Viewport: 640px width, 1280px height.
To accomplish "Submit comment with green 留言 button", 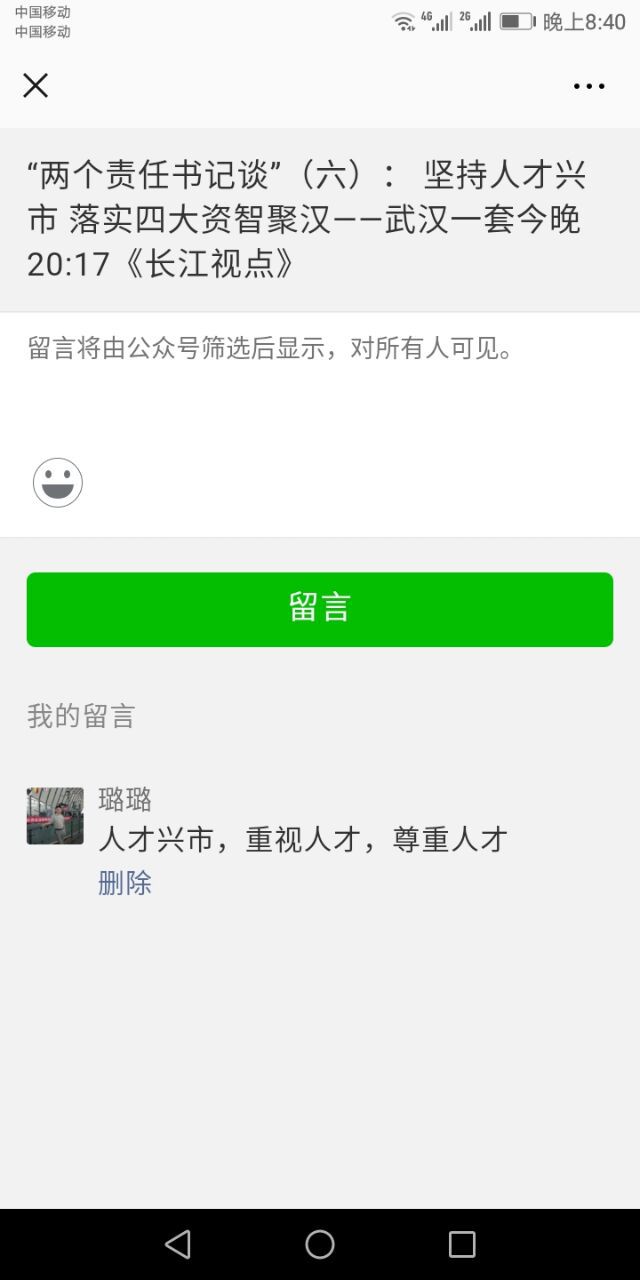I will click(320, 609).
